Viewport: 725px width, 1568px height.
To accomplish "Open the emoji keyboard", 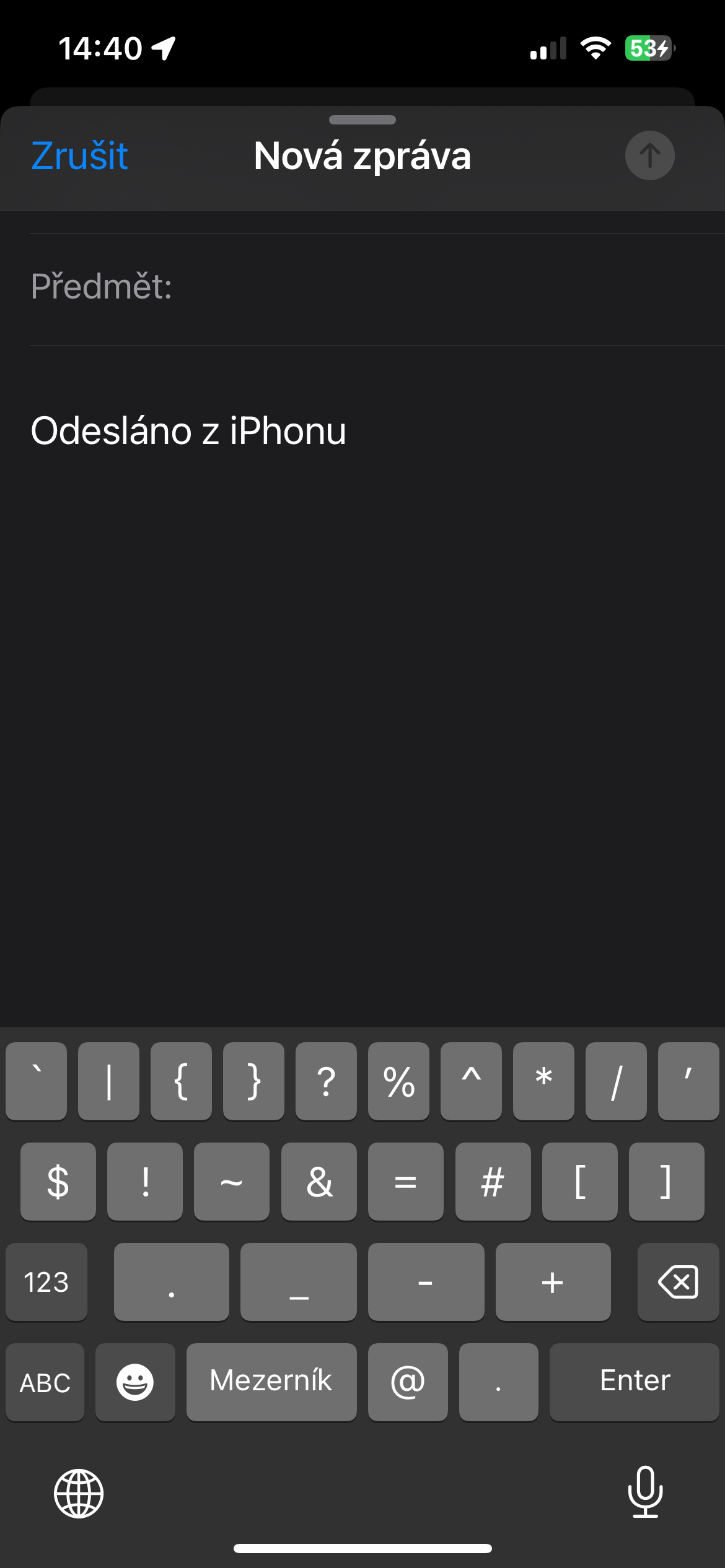I will pyautogui.click(x=135, y=1382).
